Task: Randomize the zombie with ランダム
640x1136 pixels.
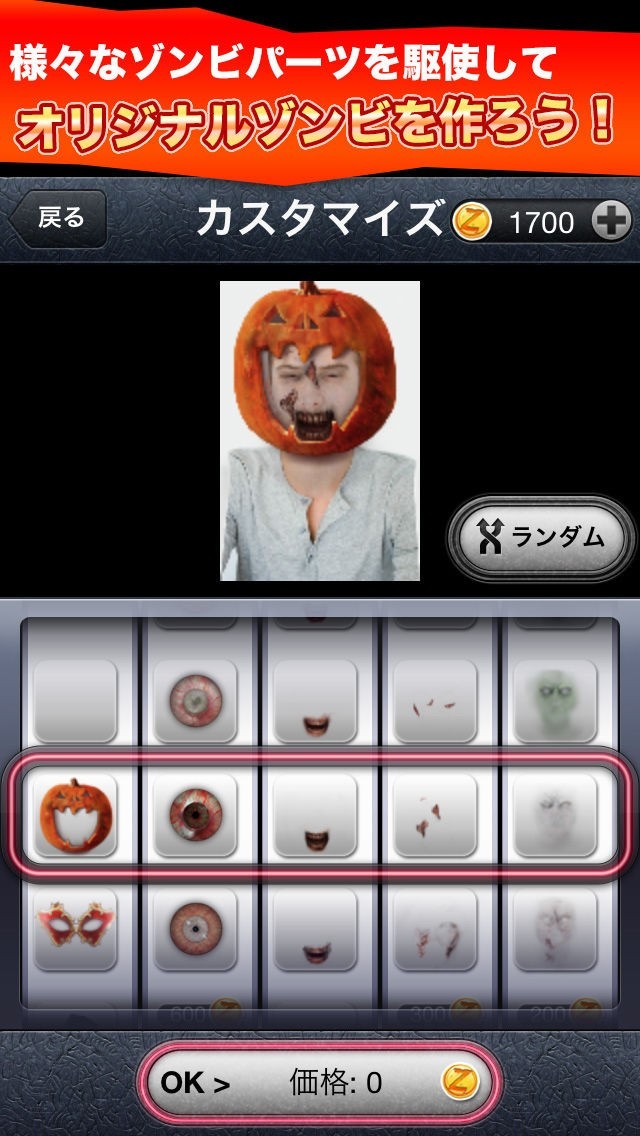Action: (541, 538)
